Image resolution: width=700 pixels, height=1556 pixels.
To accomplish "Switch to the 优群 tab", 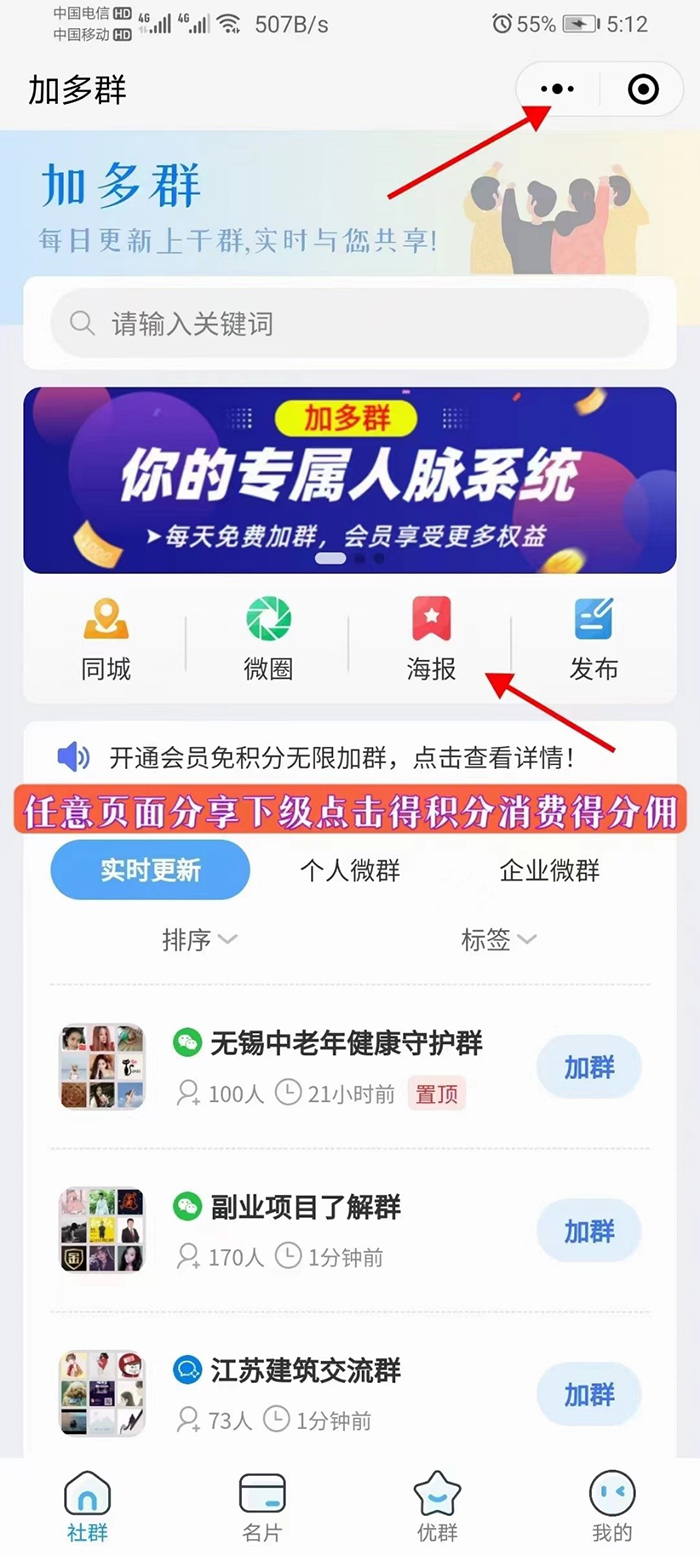I will tap(437, 1507).
